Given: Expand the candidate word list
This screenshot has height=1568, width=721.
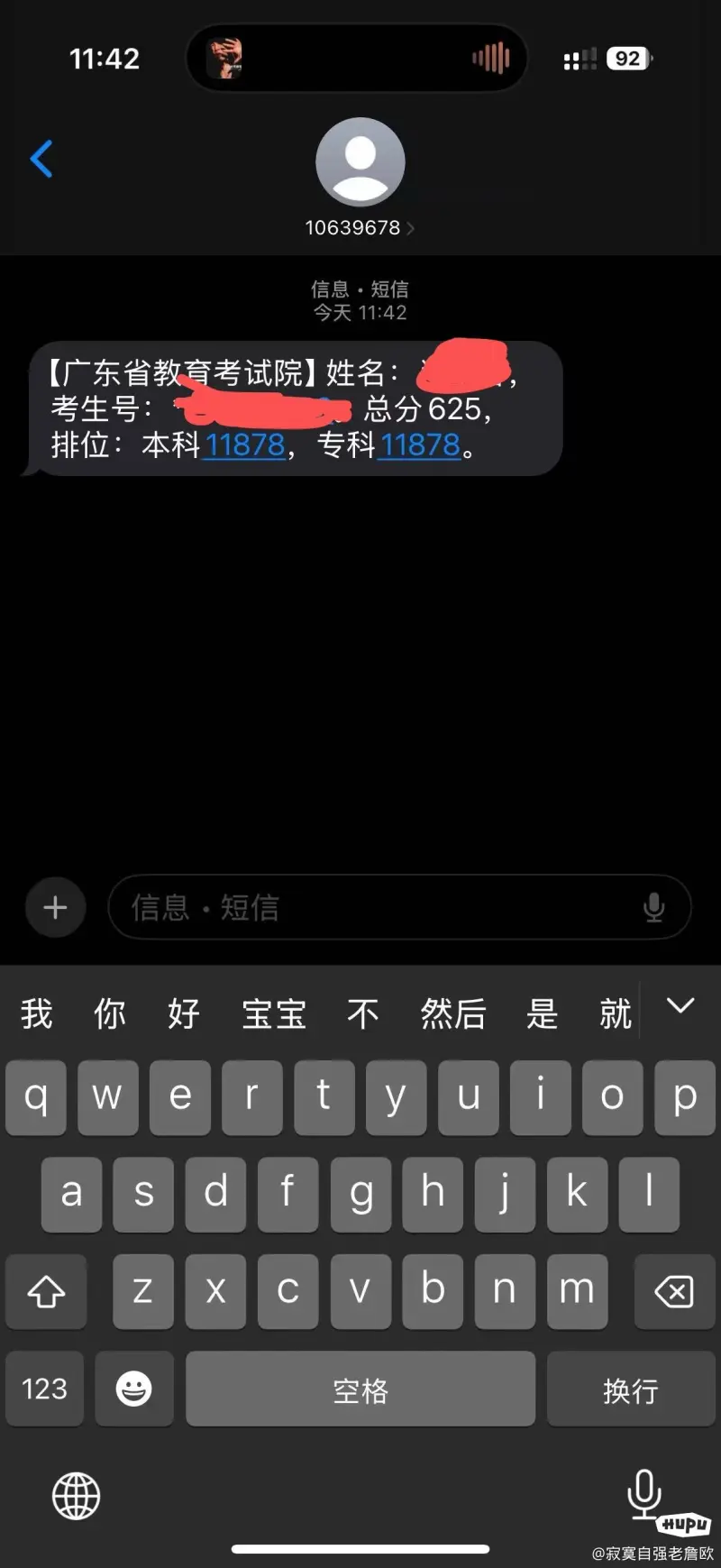Looking at the screenshot, I should pos(680,1005).
